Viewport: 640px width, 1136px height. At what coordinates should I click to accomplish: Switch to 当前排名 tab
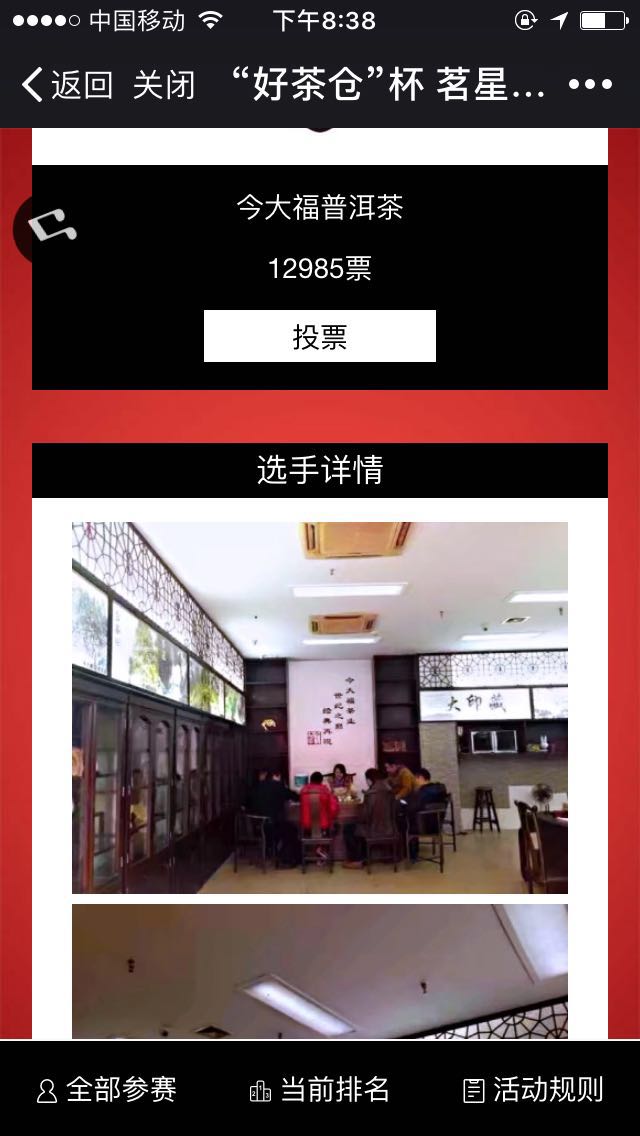(320, 1089)
